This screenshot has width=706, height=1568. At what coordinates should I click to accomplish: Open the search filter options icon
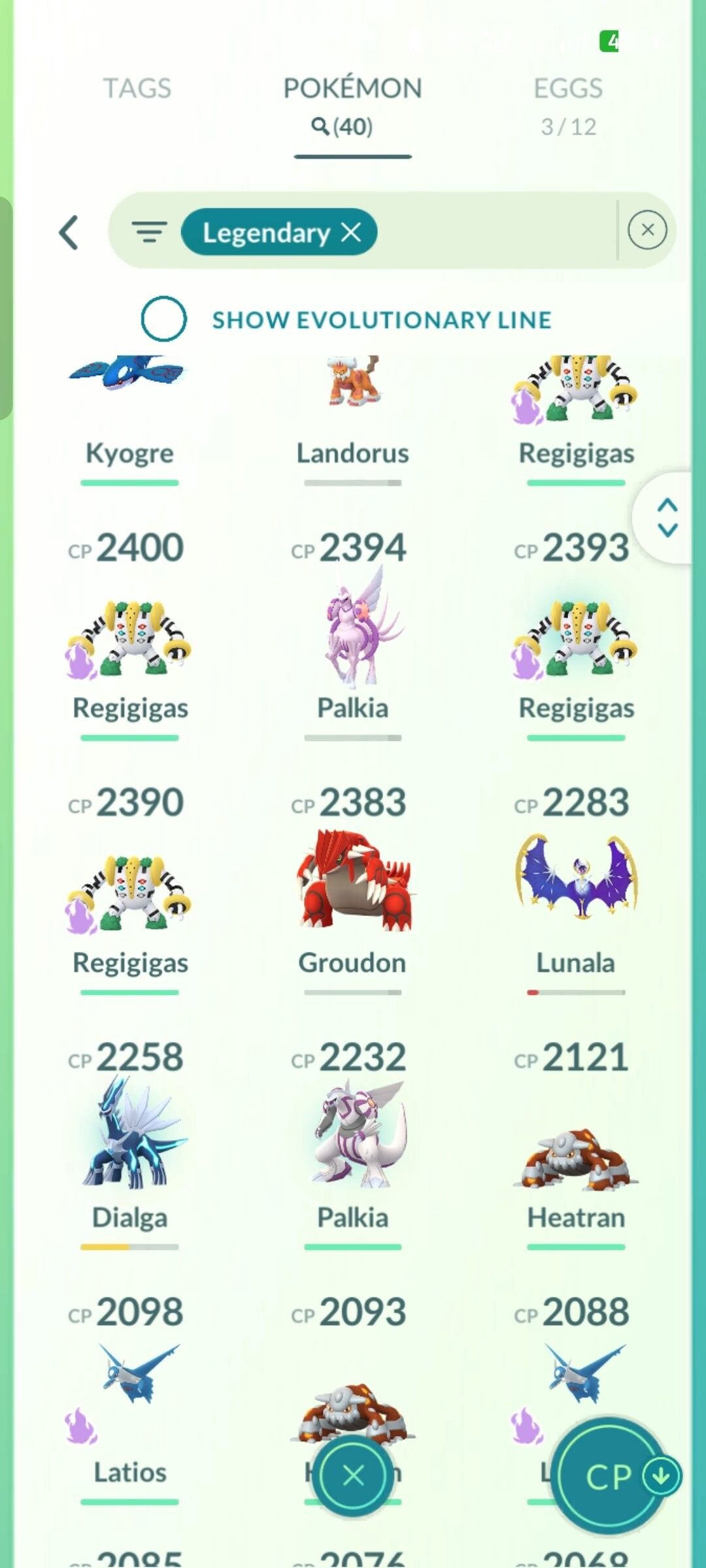coord(149,231)
